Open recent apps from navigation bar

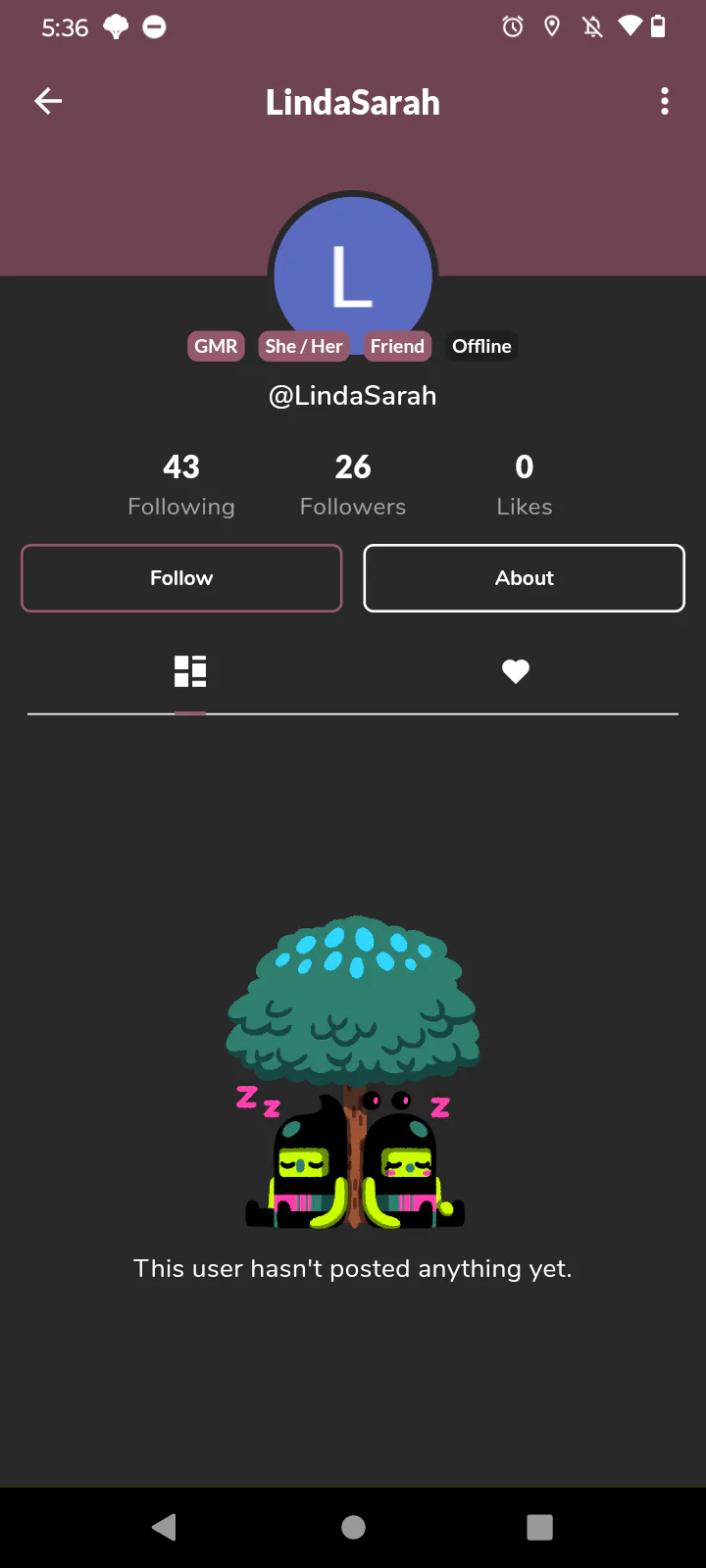(x=539, y=1527)
